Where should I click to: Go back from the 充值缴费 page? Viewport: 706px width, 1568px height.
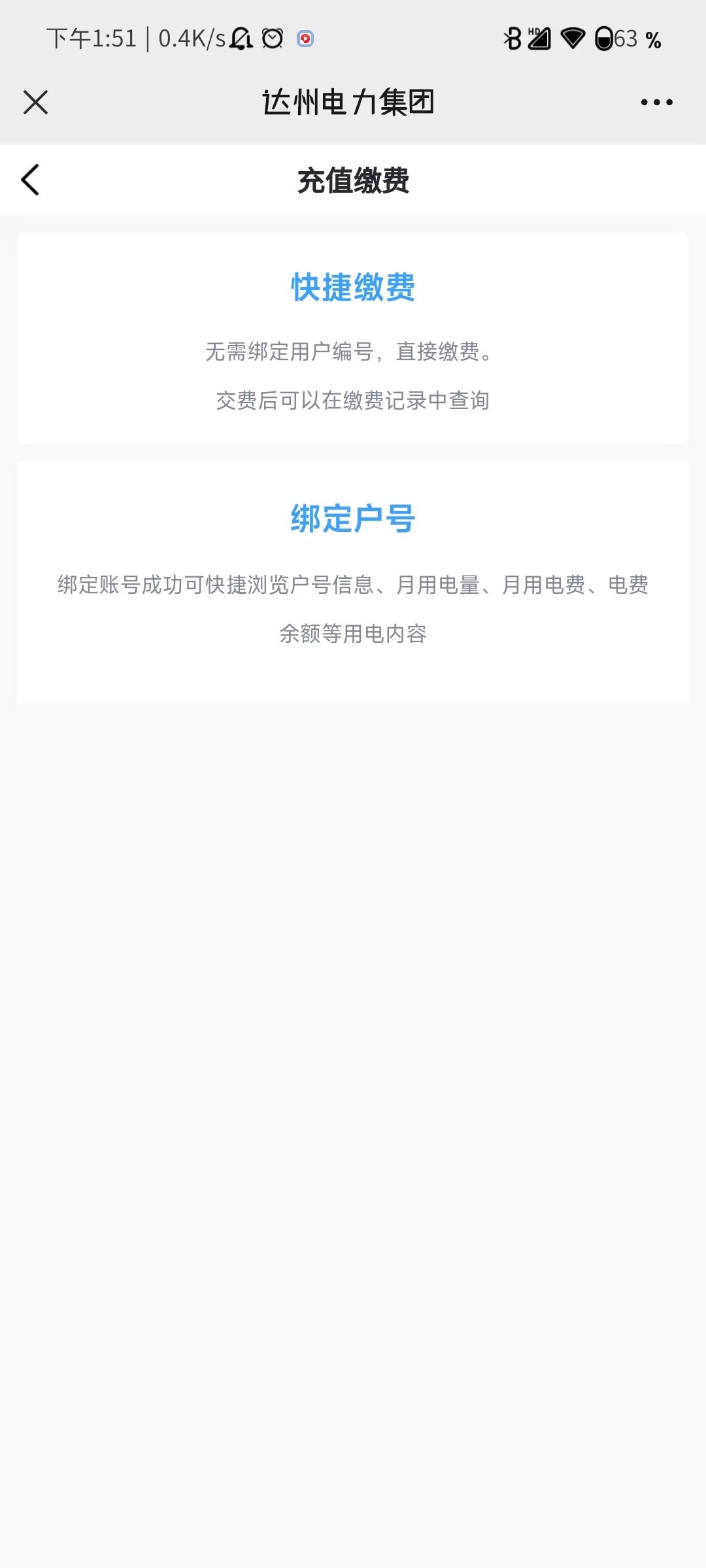coord(31,180)
